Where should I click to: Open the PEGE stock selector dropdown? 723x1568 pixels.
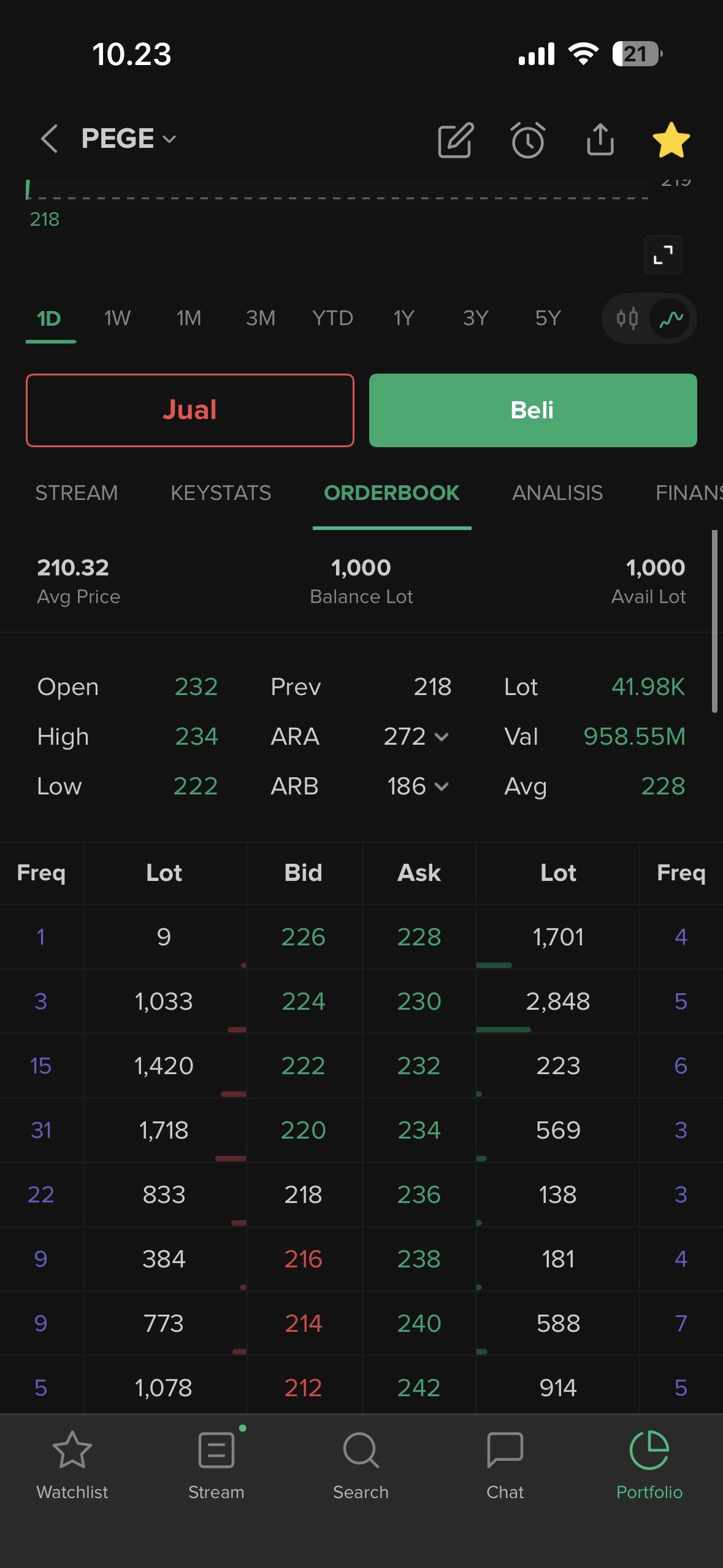[129, 139]
